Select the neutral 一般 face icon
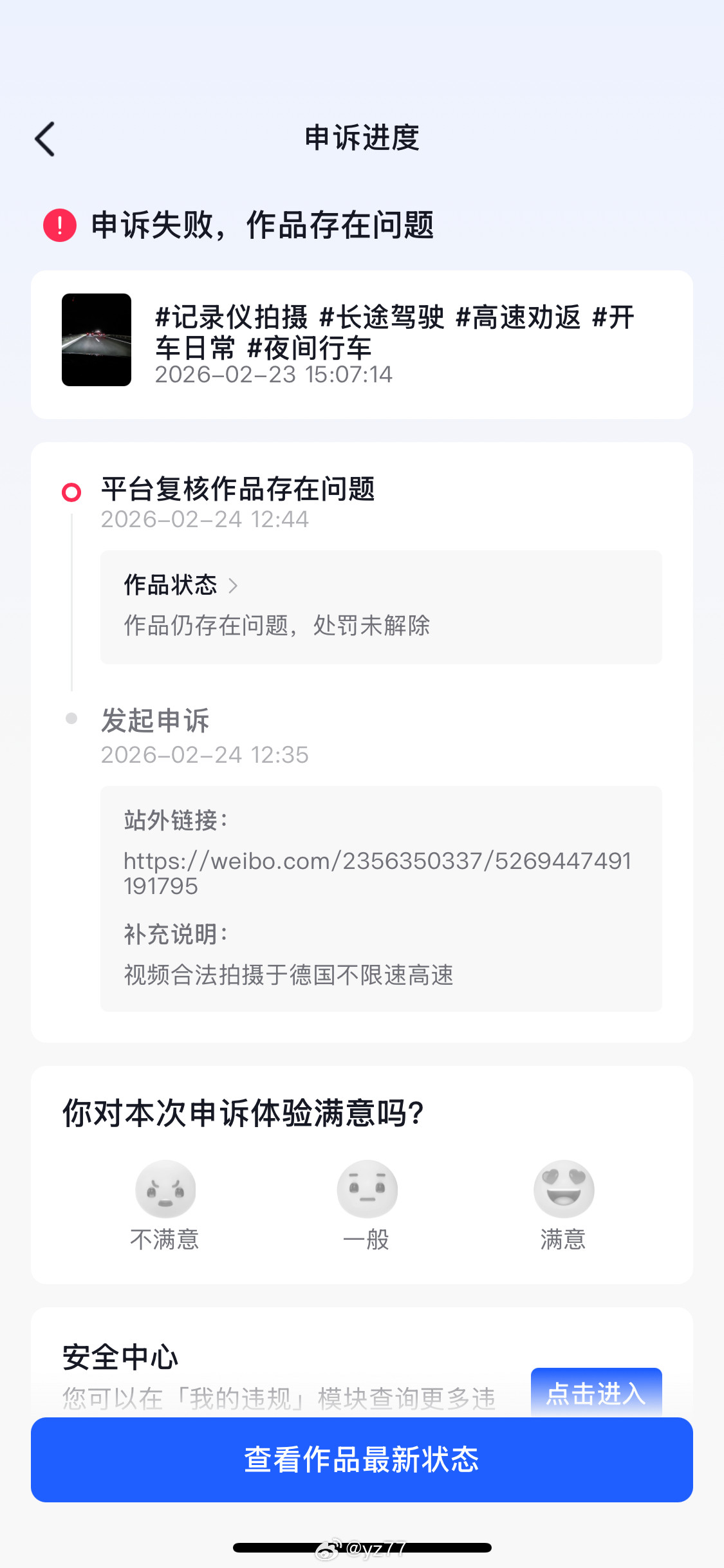 coord(367,1190)
